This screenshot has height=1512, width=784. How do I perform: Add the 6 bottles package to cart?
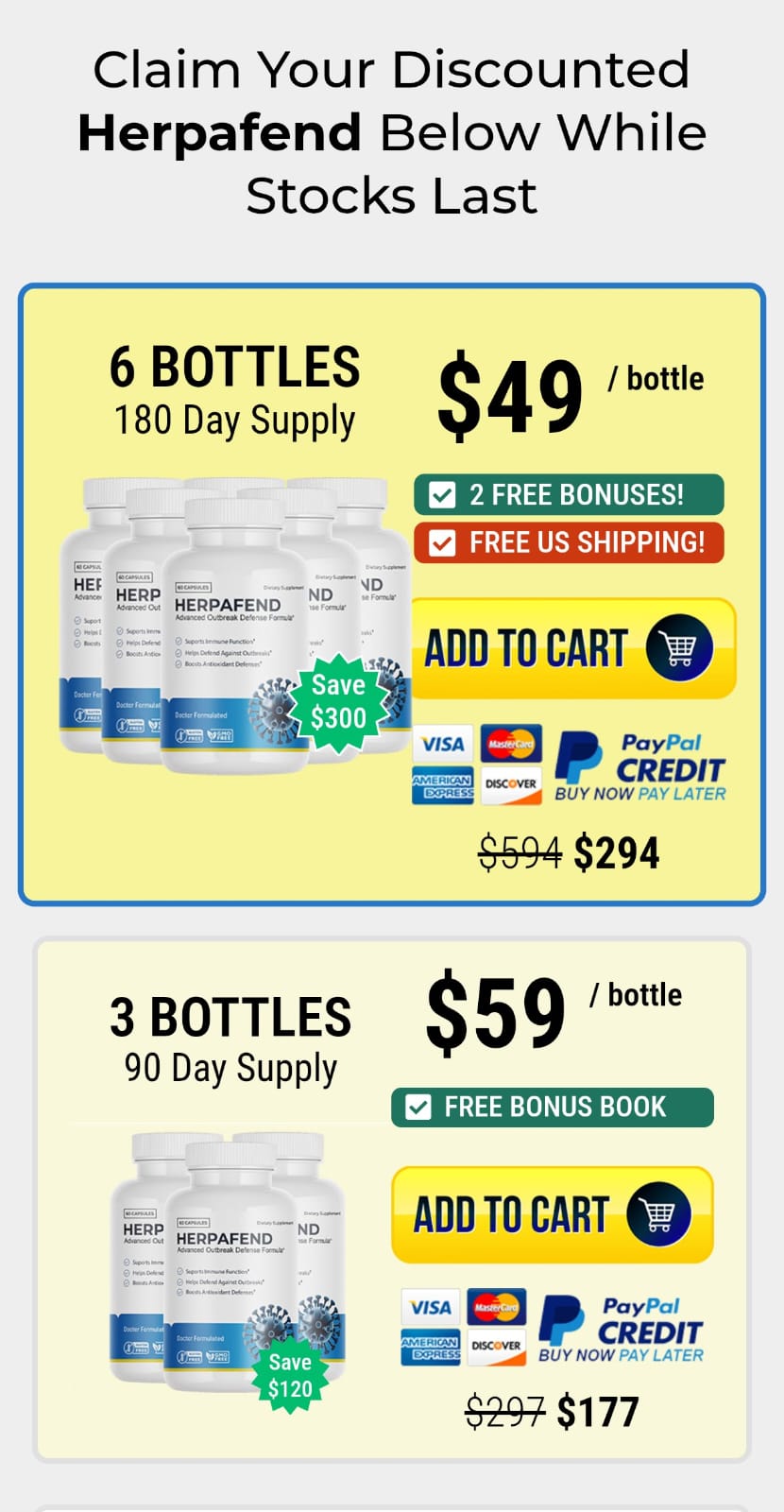tap(573, 649)
